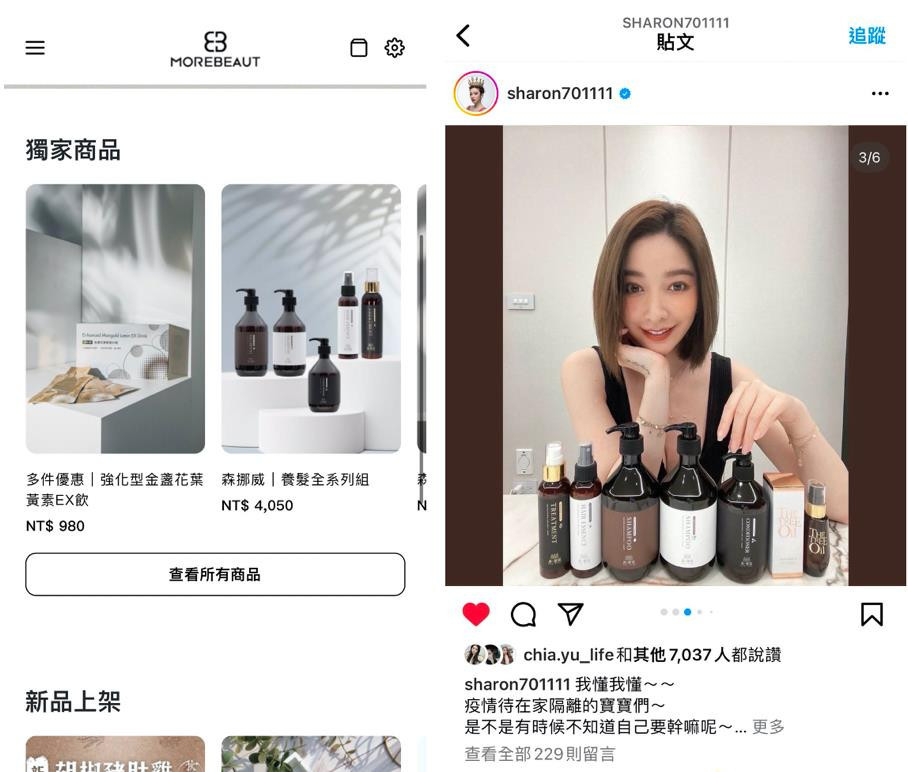Open the post's three-dot overflow menu
Image resolution: width=908 pixels, height=772 pixels.
coord(880,94)
